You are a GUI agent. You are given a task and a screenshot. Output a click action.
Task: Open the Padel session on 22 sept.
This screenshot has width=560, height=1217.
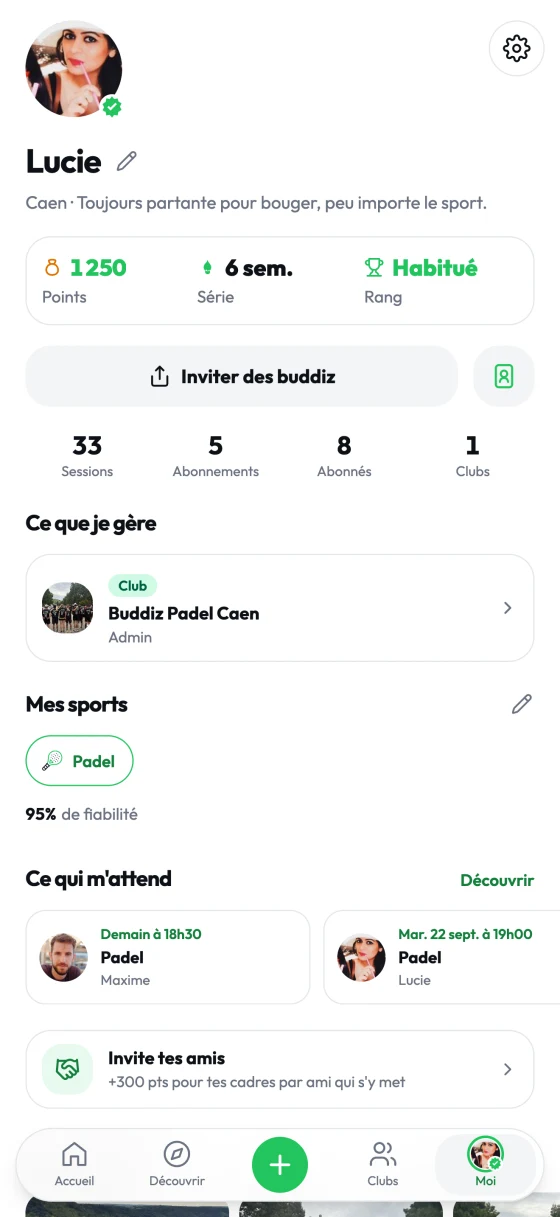441,957
